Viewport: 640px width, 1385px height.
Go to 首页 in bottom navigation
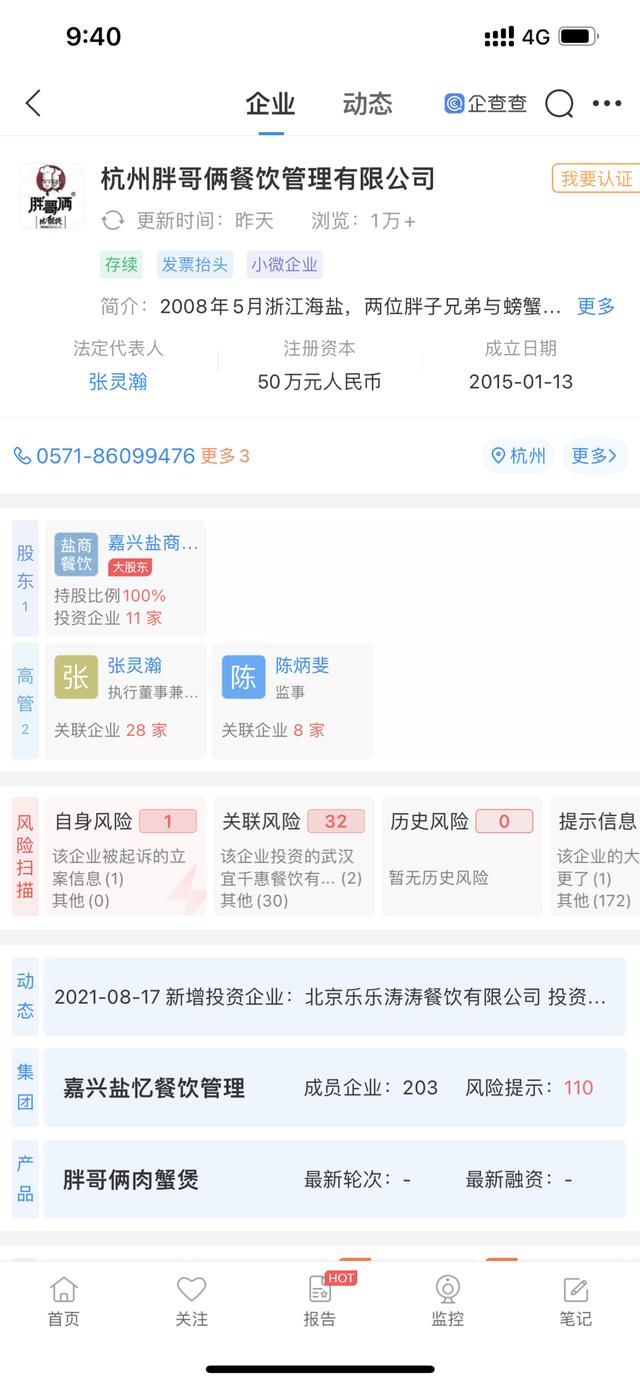click(64, 1302)
